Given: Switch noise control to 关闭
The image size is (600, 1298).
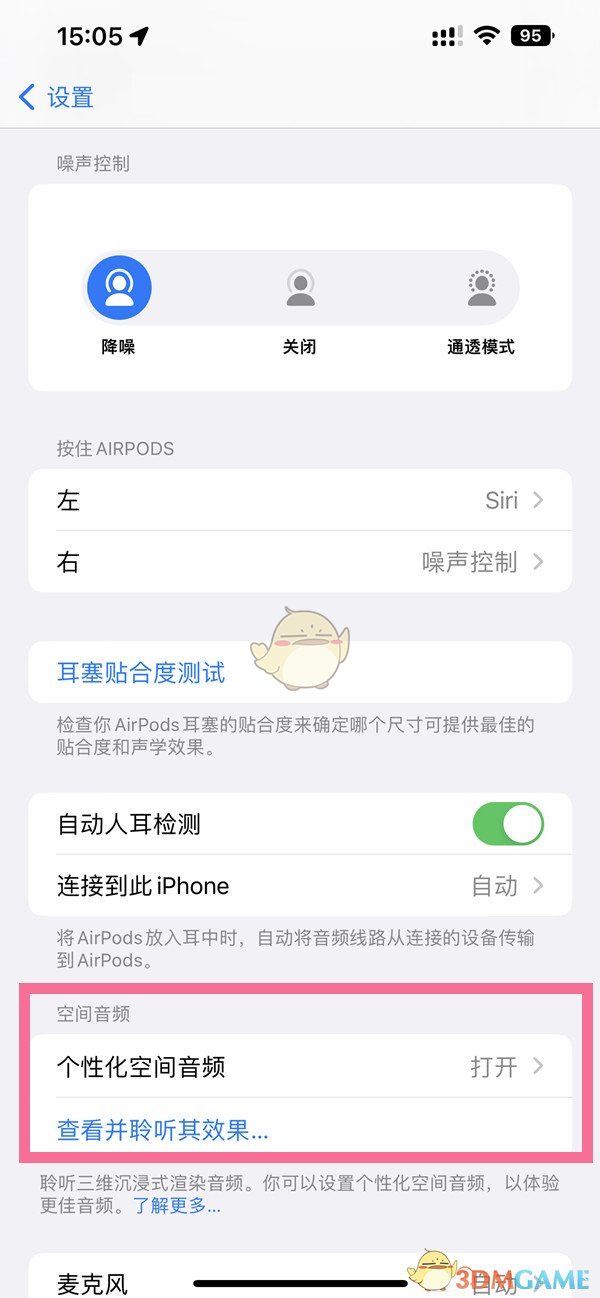Looking at the screenshot, I should point(300,289).
